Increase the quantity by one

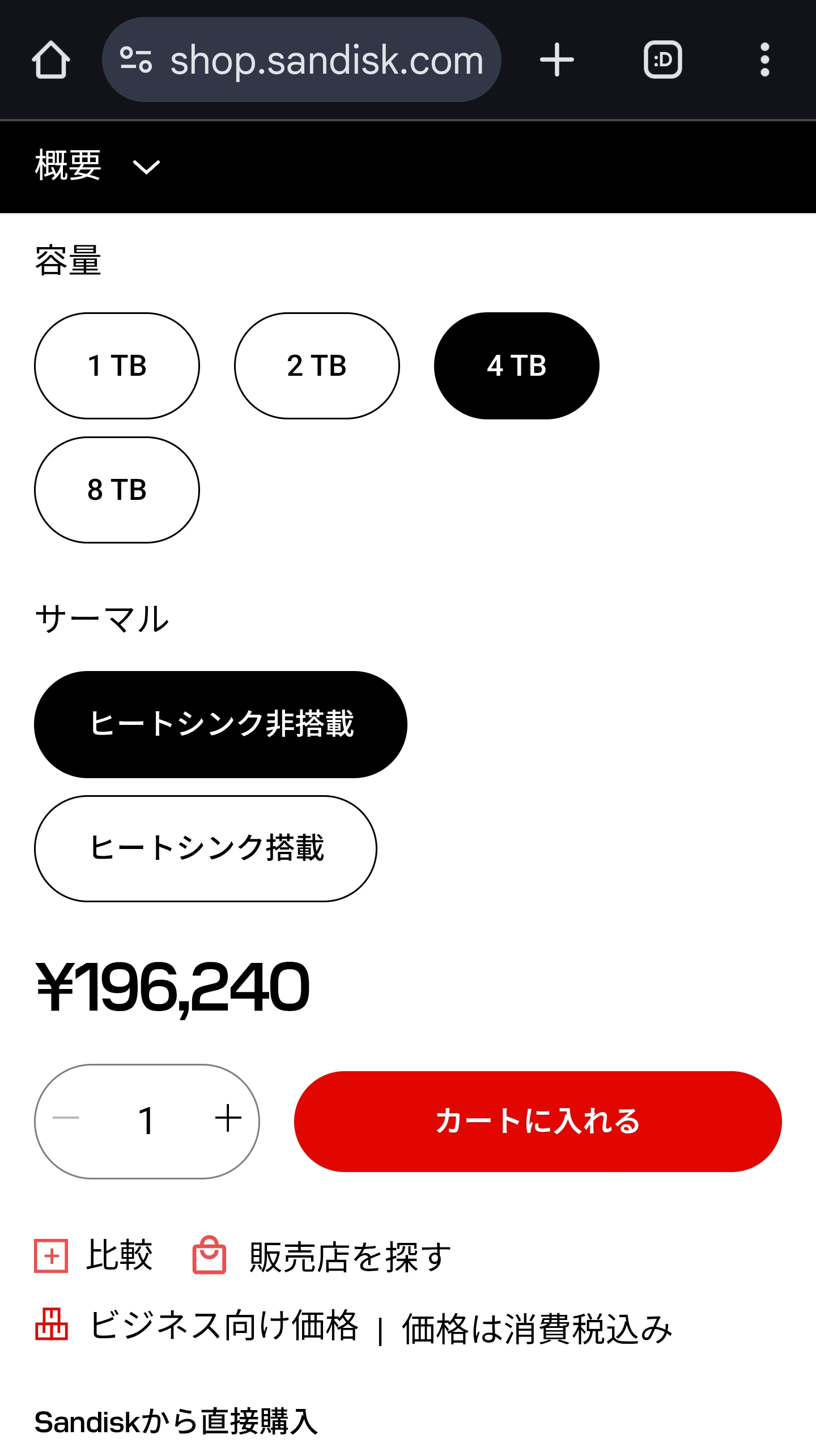pyautogui.click(x=228, y=1118)
